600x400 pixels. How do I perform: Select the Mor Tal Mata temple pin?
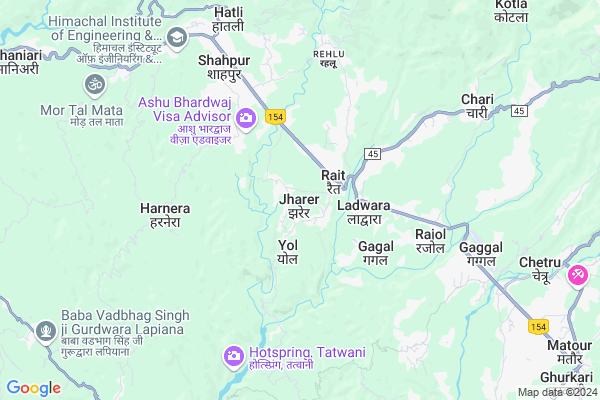click(x=95, y=83)
